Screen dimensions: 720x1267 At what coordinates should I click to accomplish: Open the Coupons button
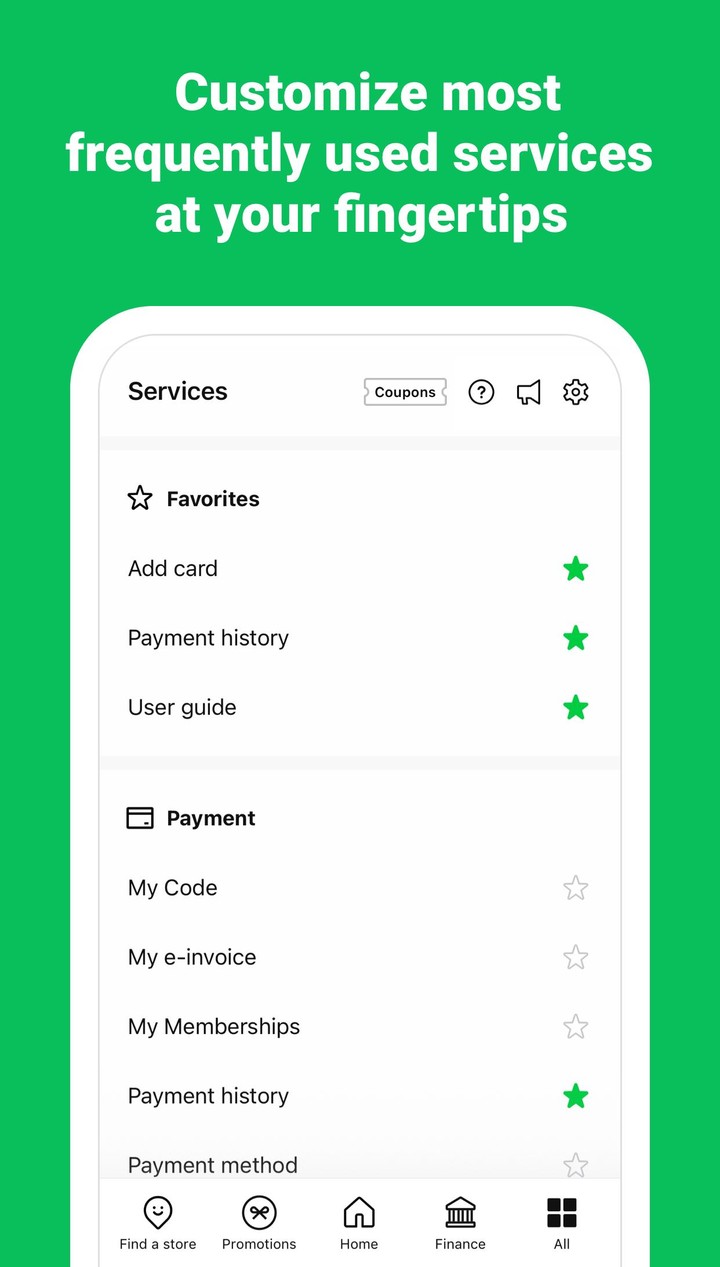[x=404, y=392]
